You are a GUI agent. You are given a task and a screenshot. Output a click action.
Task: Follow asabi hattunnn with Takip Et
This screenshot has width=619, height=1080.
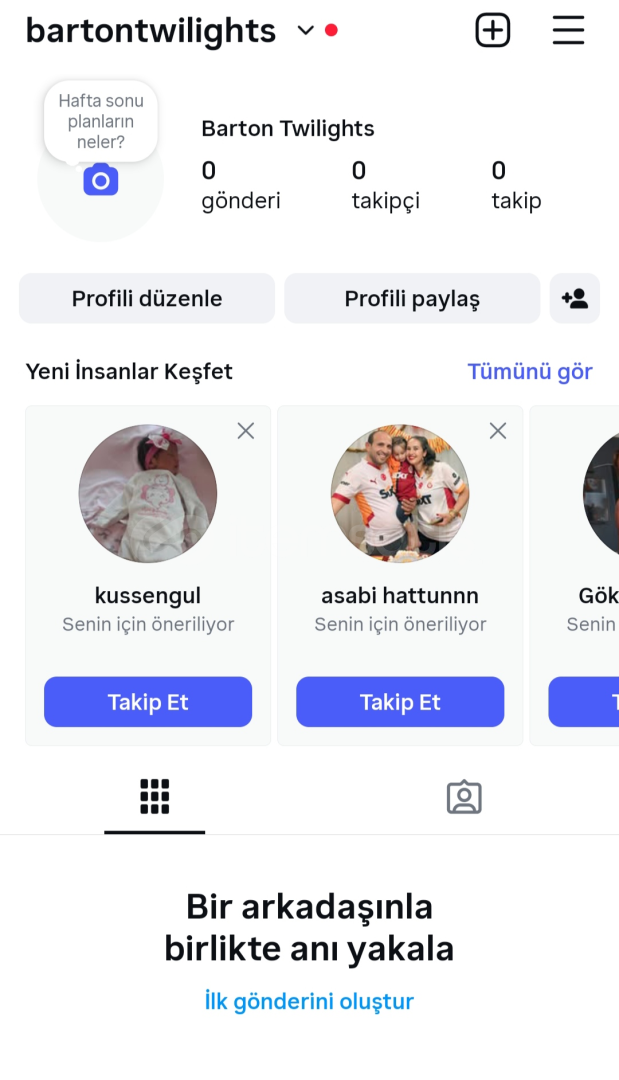click(400, 702)
